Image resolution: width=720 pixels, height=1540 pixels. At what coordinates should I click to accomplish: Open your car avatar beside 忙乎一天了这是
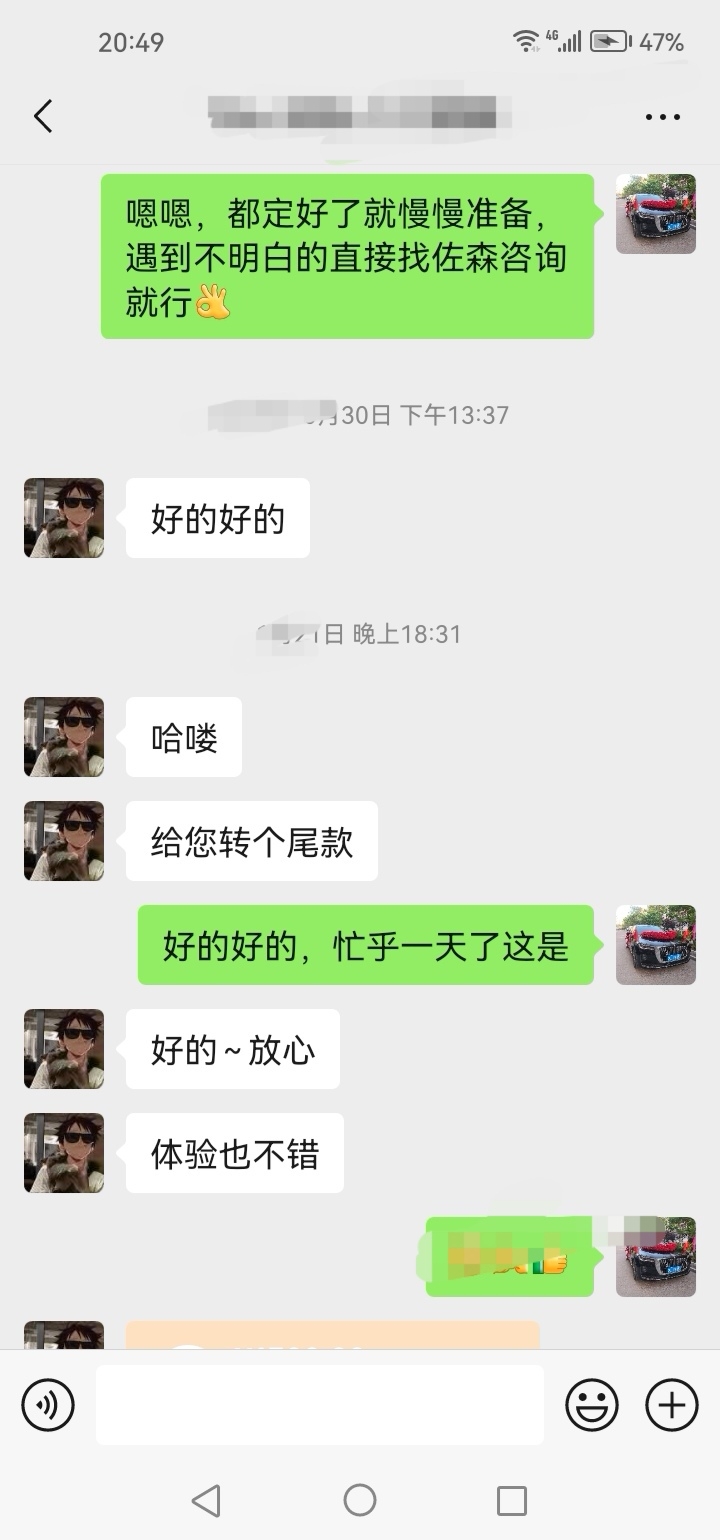tap(656, 945)
